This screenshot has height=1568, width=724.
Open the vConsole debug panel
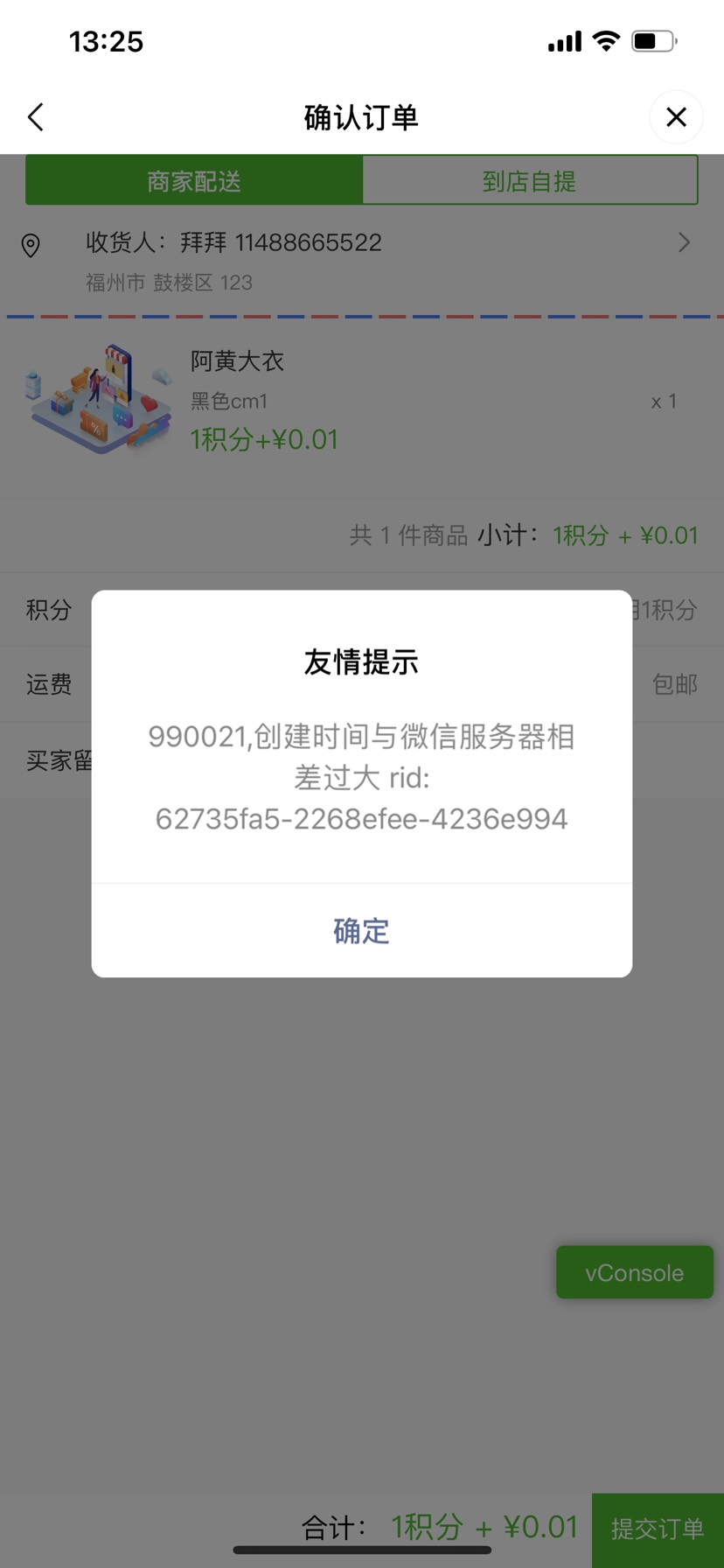point(634,1272)
